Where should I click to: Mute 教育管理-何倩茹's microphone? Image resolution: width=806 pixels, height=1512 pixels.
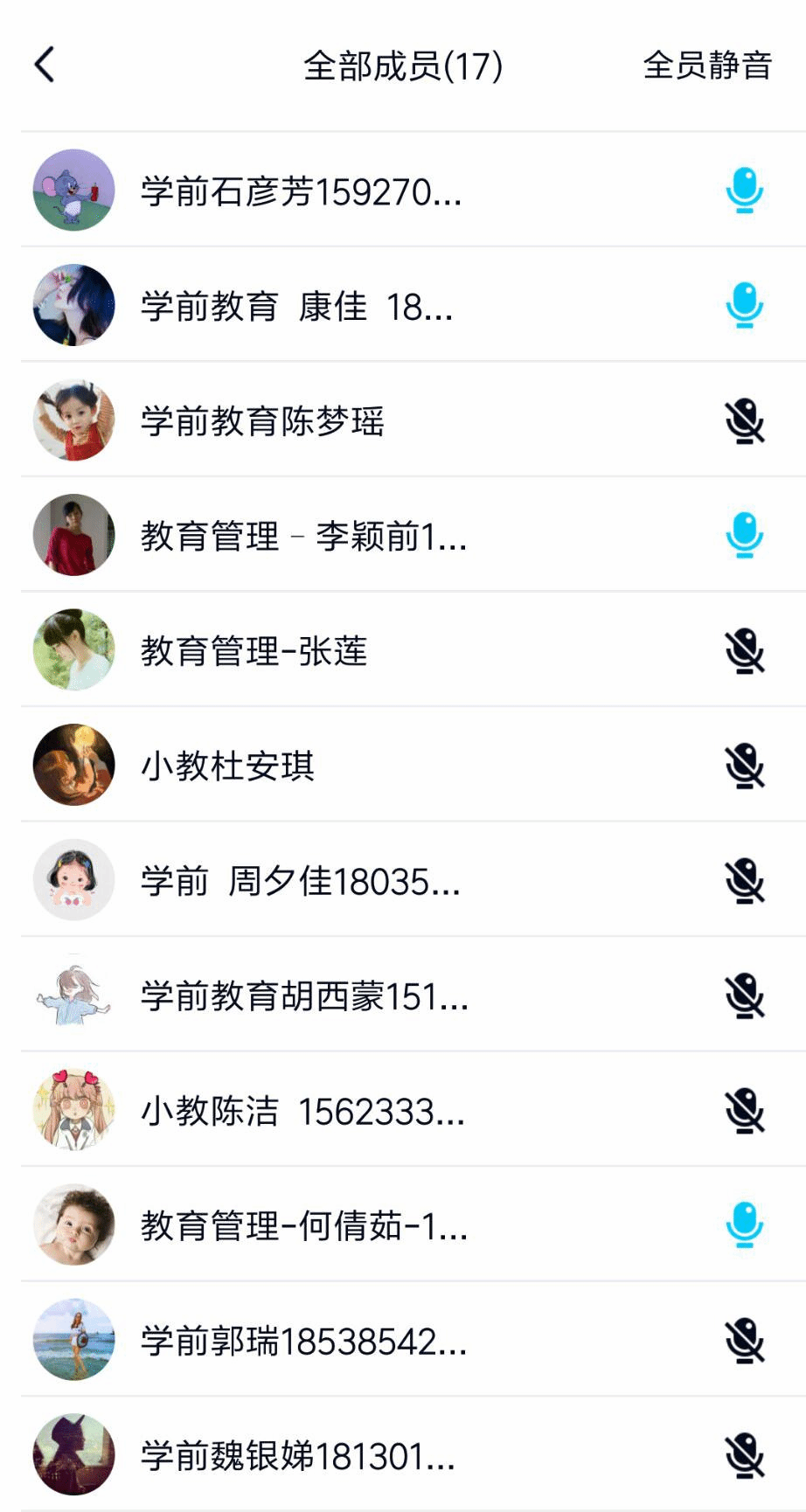[744, 1224]
